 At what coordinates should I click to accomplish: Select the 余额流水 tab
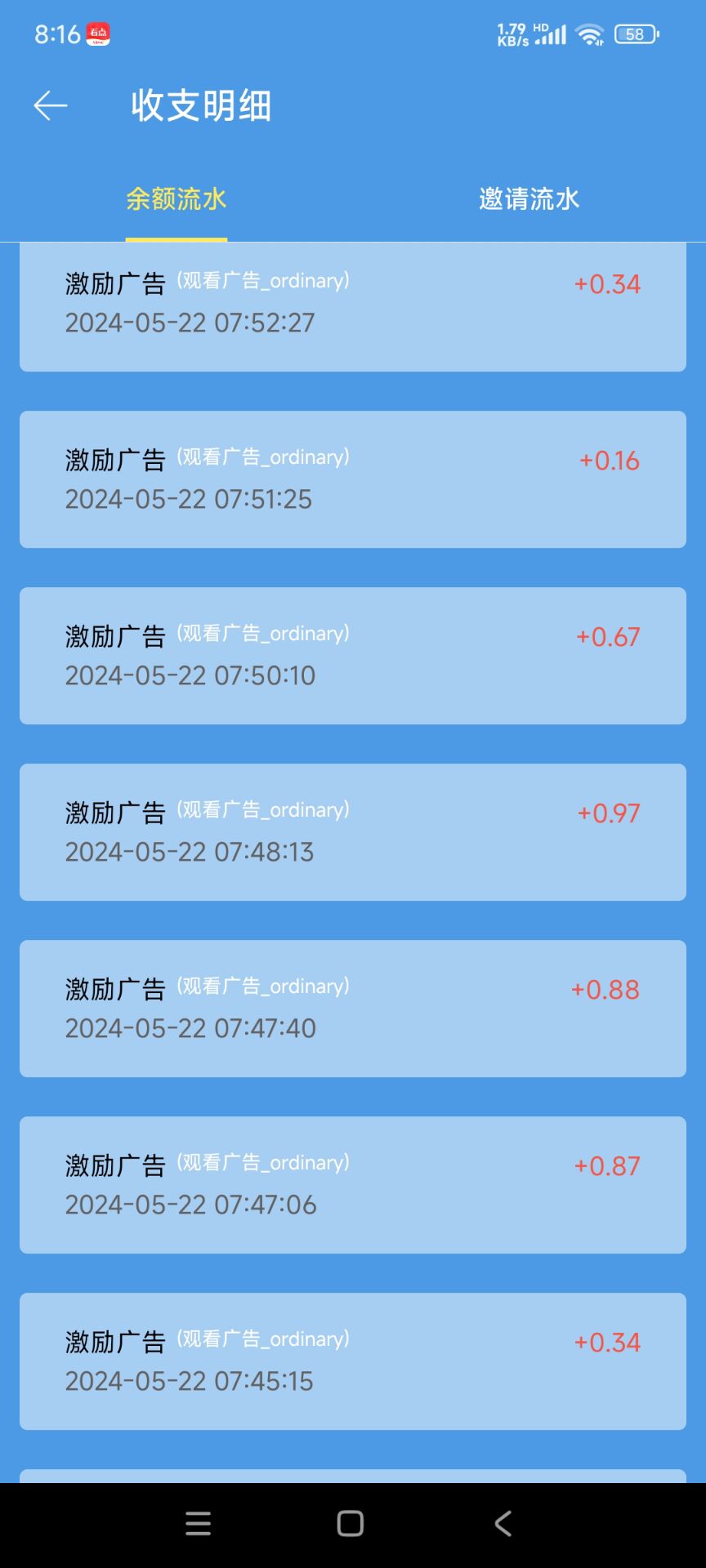[176, 198]
